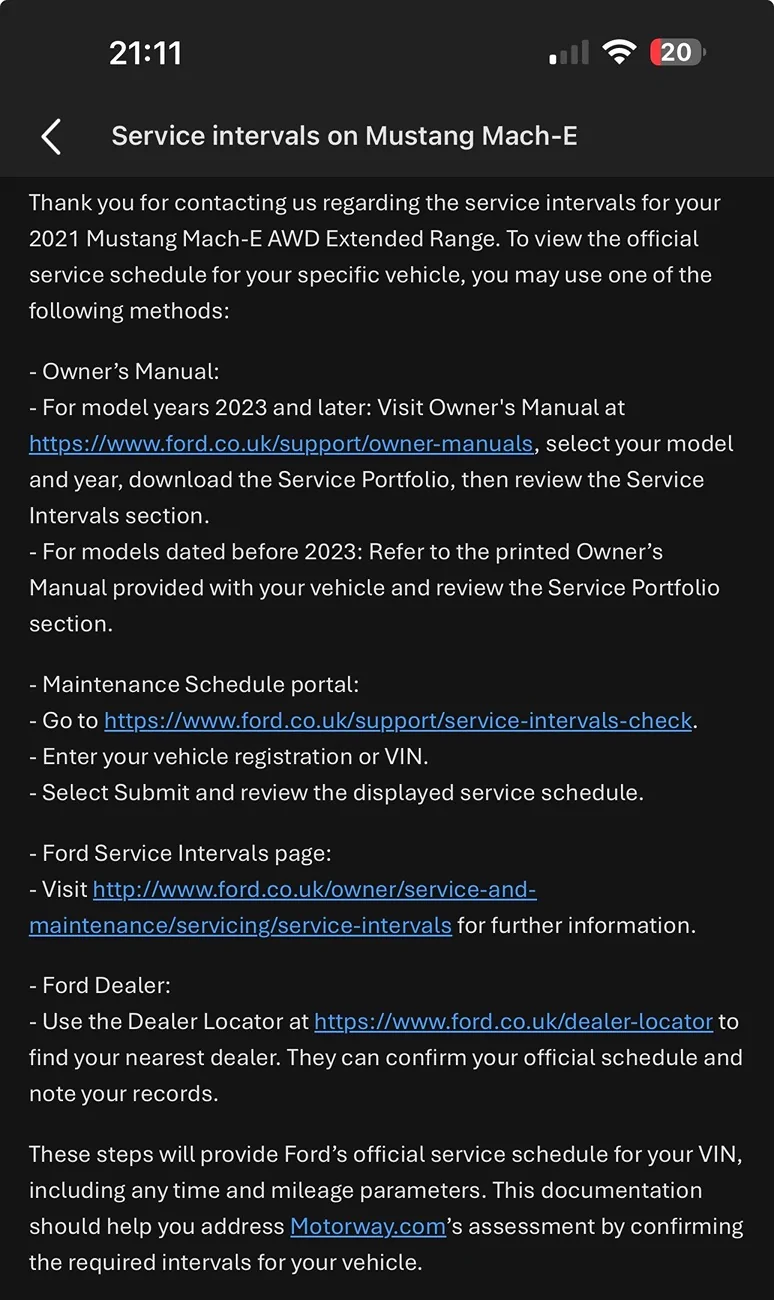
Task: Go back using the header back arrow
Action: tap(51, 136)
